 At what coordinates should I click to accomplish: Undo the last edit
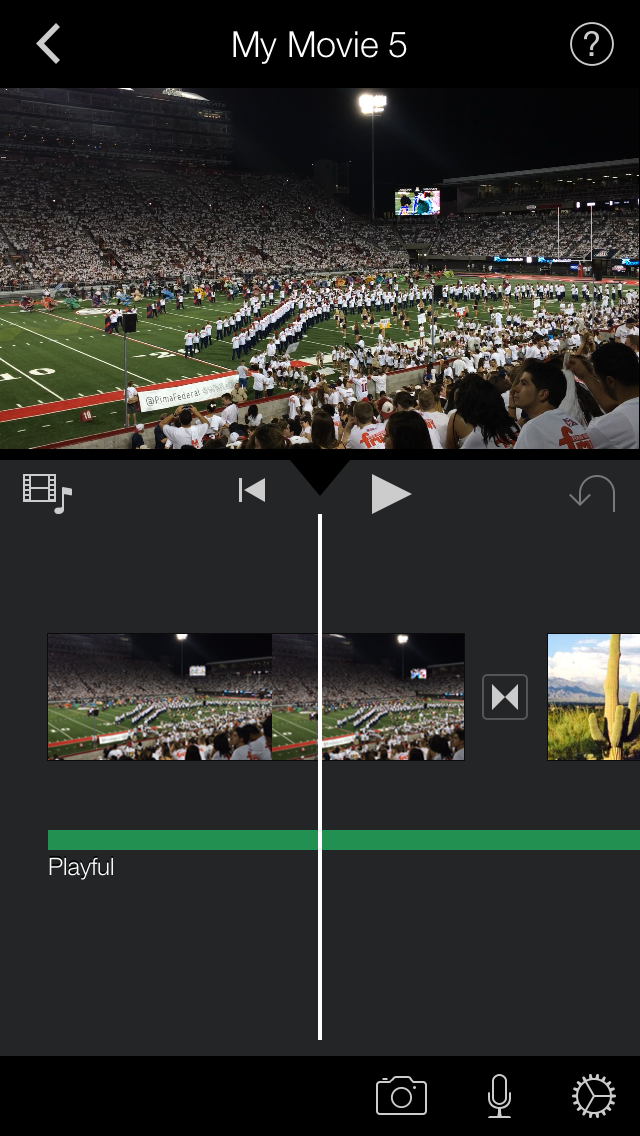(x=592, y=493)
